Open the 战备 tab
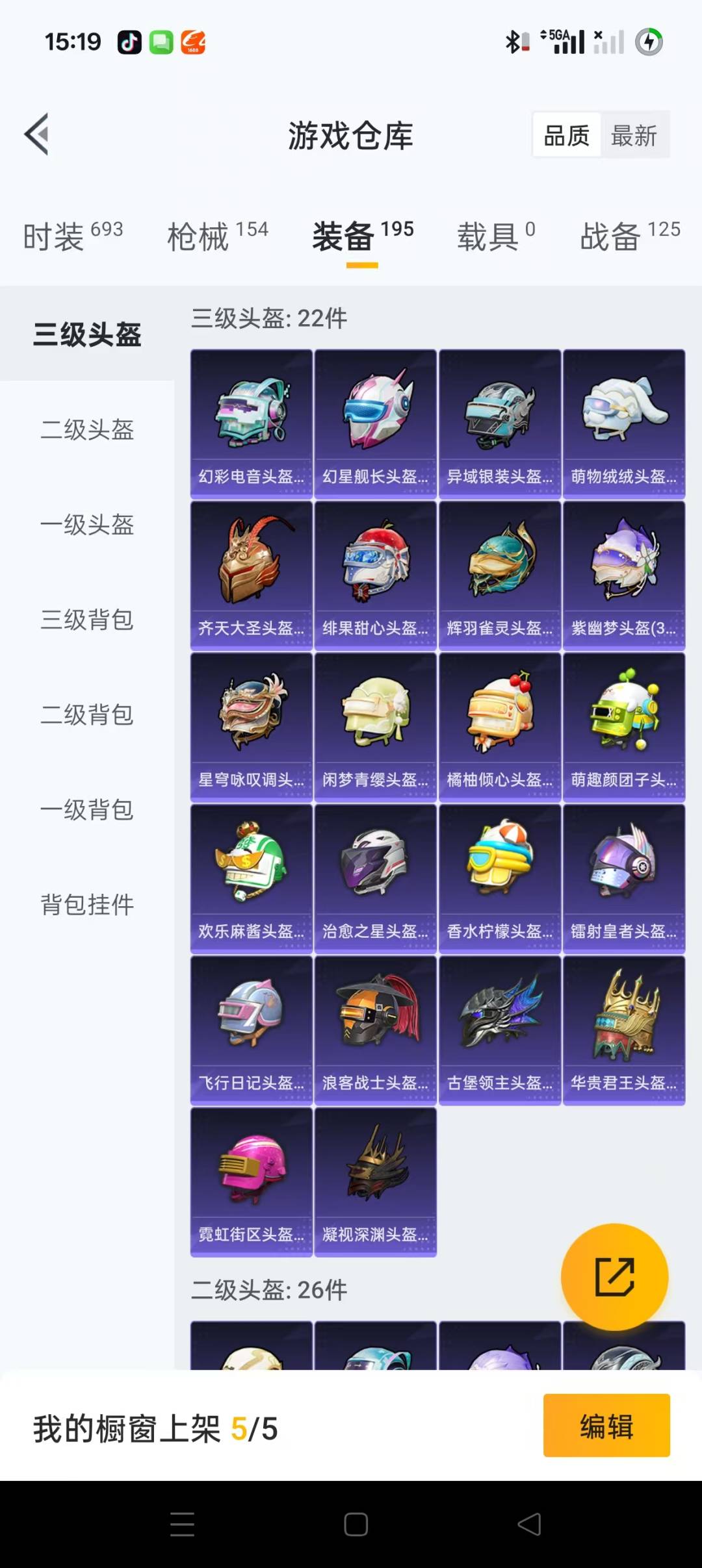Image resolution: width=702 pixels, height=1568 pixels. 629,235
